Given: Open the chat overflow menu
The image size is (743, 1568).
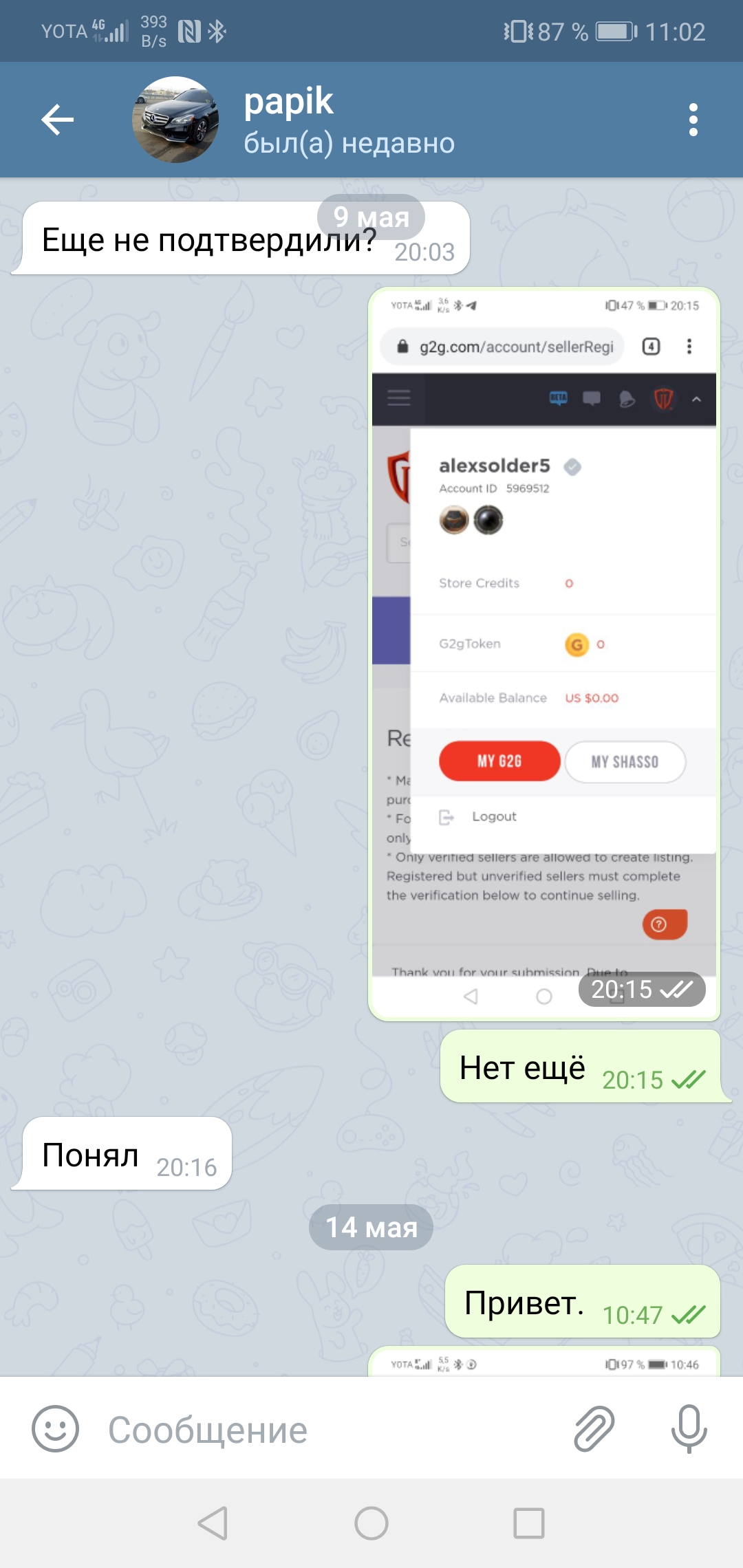Looking at the screenshot, I should (693, 120).
